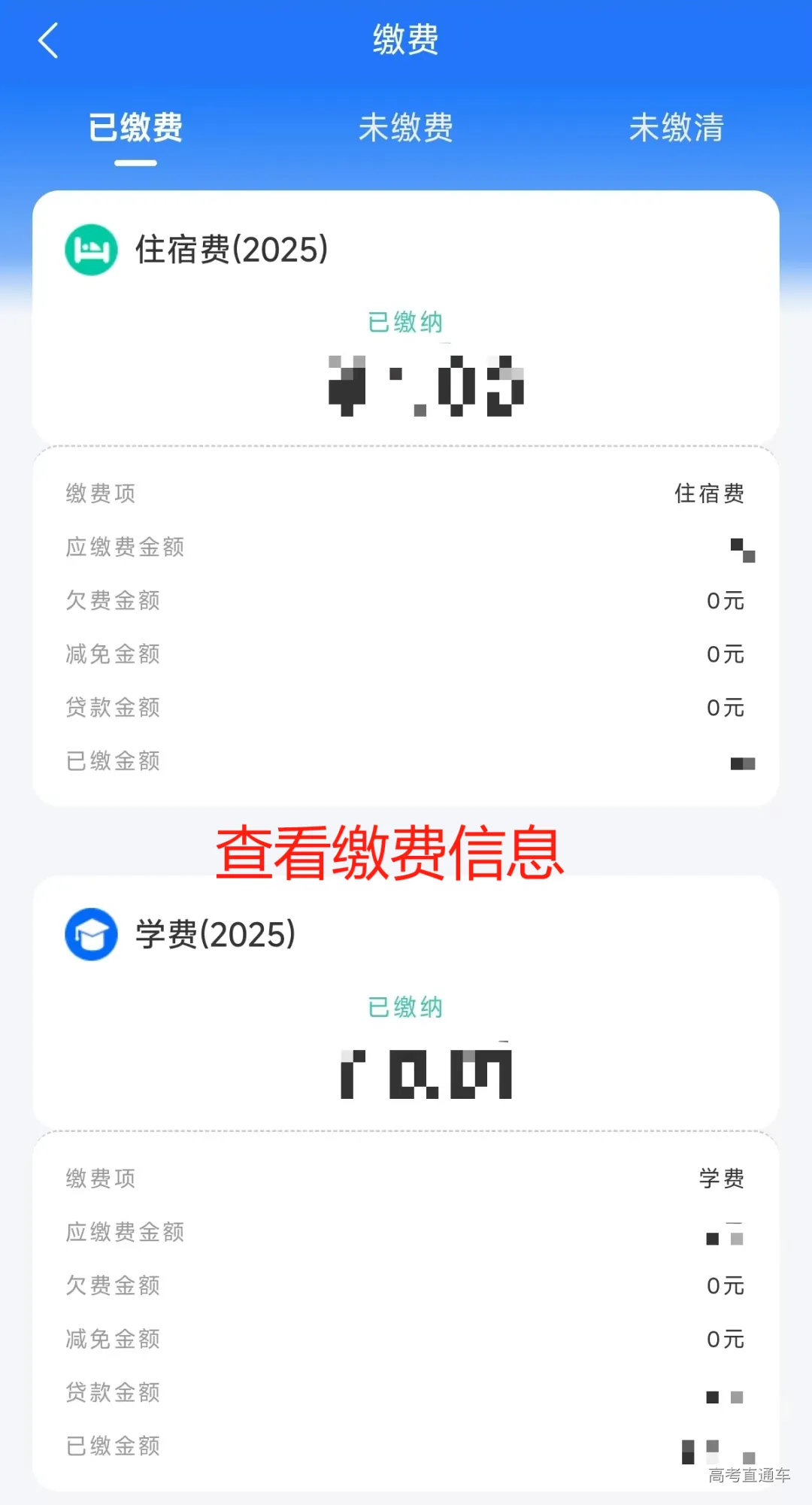
Task: Switch to the 未缴清 tab
Action: (677, 129)
